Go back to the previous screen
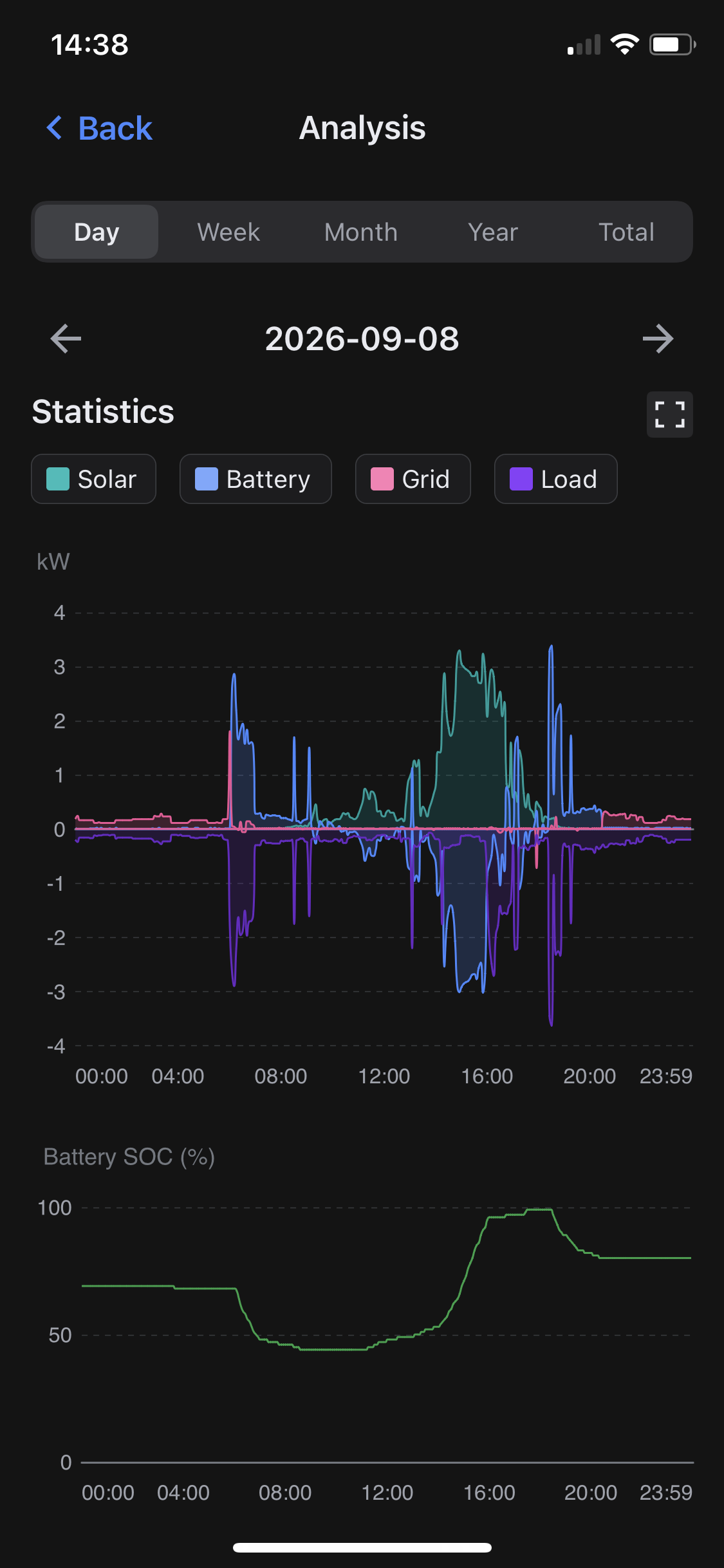 [x=100, y=128]
